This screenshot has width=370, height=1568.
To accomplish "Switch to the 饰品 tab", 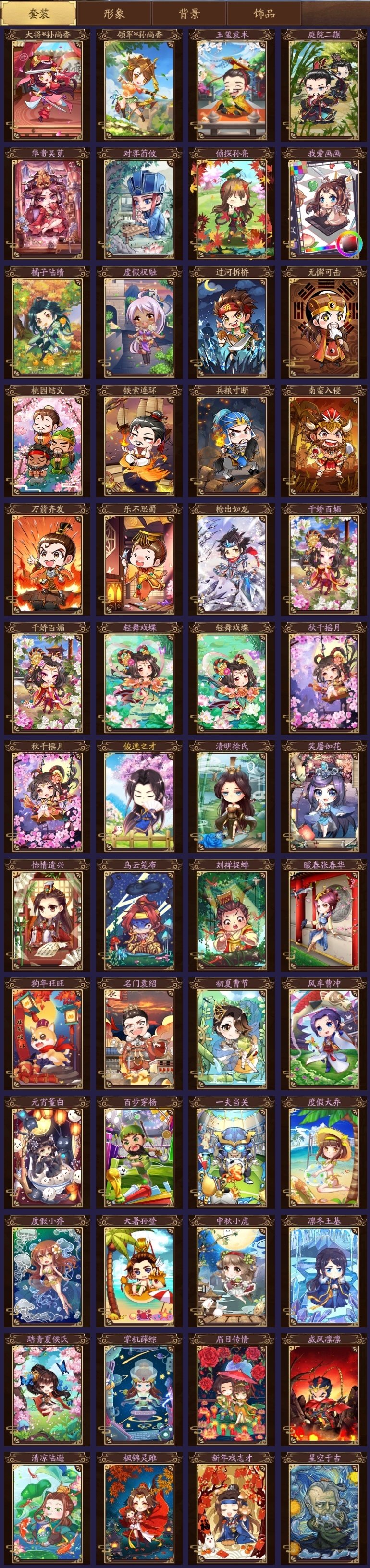I will tap(264, 13).
